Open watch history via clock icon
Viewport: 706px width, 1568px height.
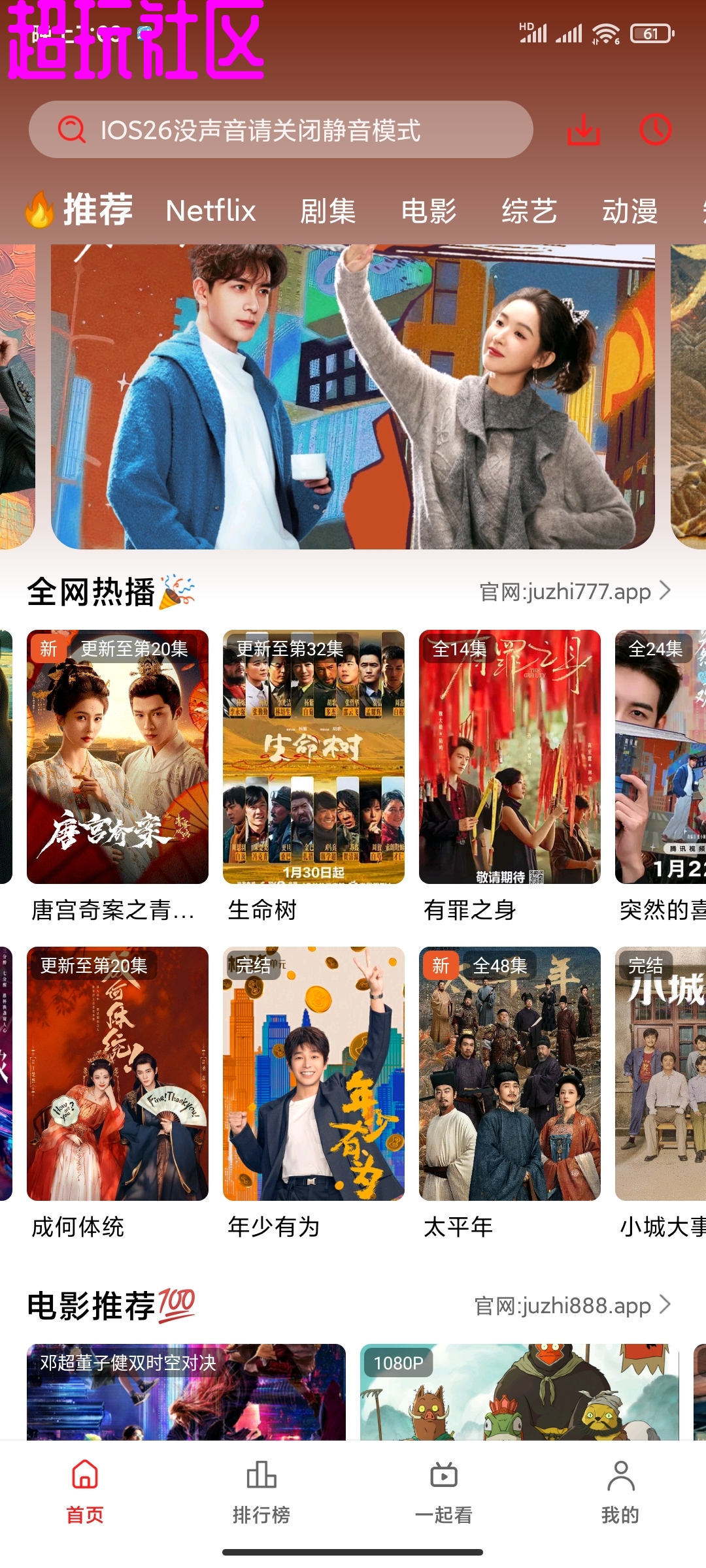click(656, 131)
